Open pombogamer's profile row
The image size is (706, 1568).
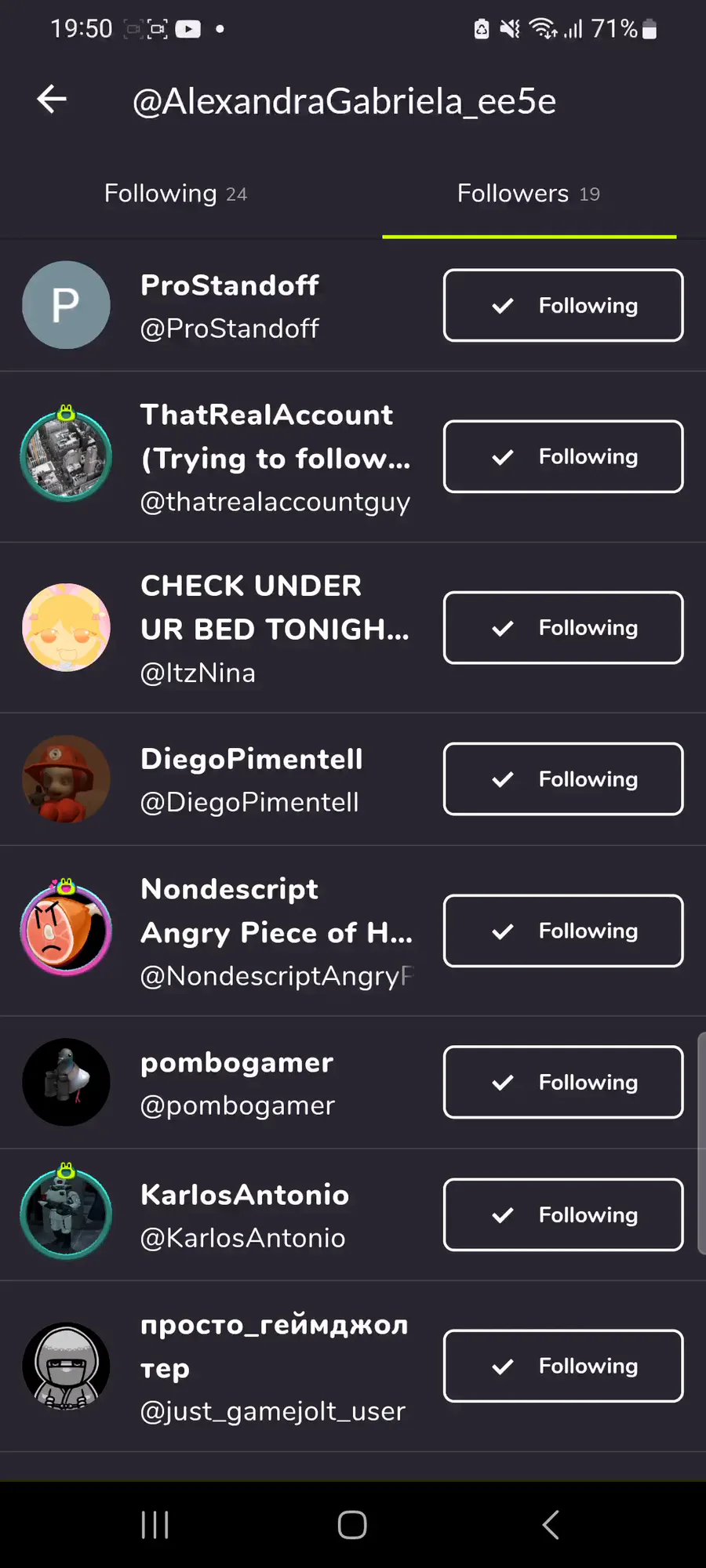(x=235, y=1083)
